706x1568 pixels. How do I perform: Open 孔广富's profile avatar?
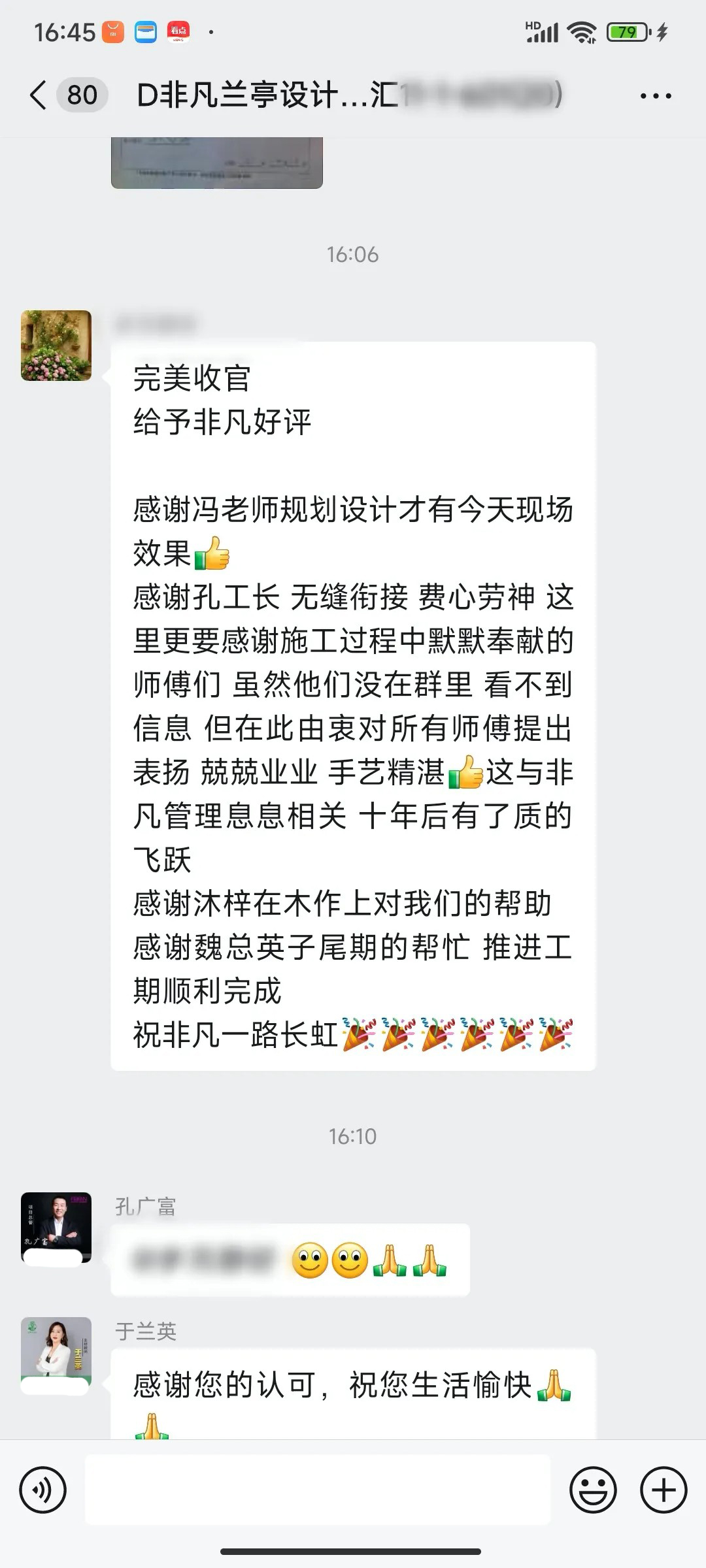pyautogui.click(x=56, y=1228)
